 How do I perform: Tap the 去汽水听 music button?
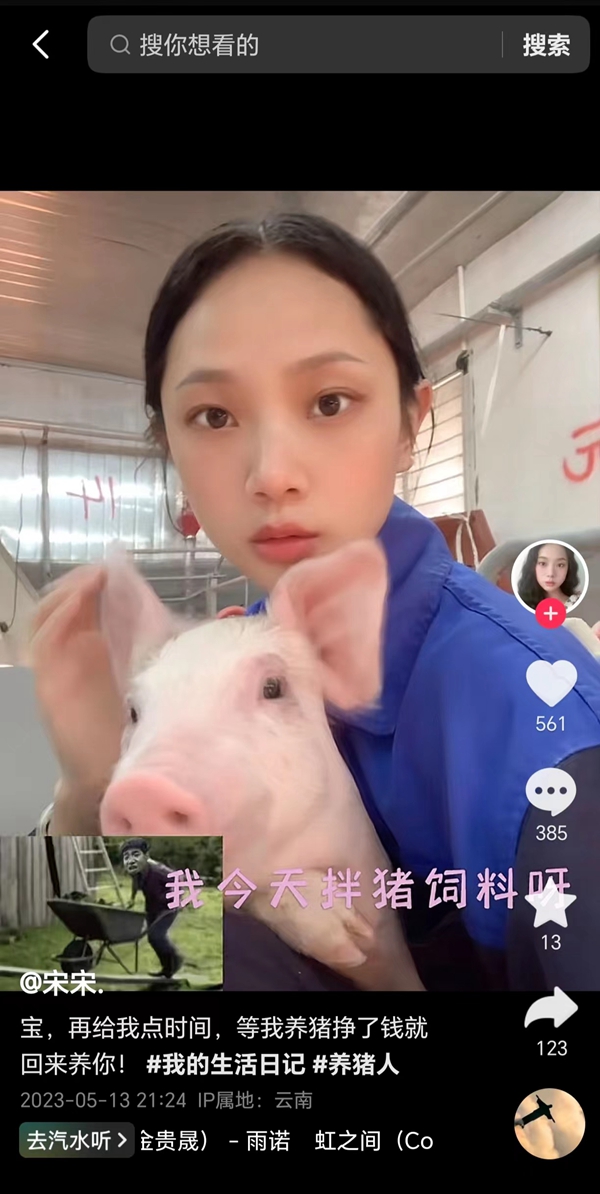click(76, 1140)
